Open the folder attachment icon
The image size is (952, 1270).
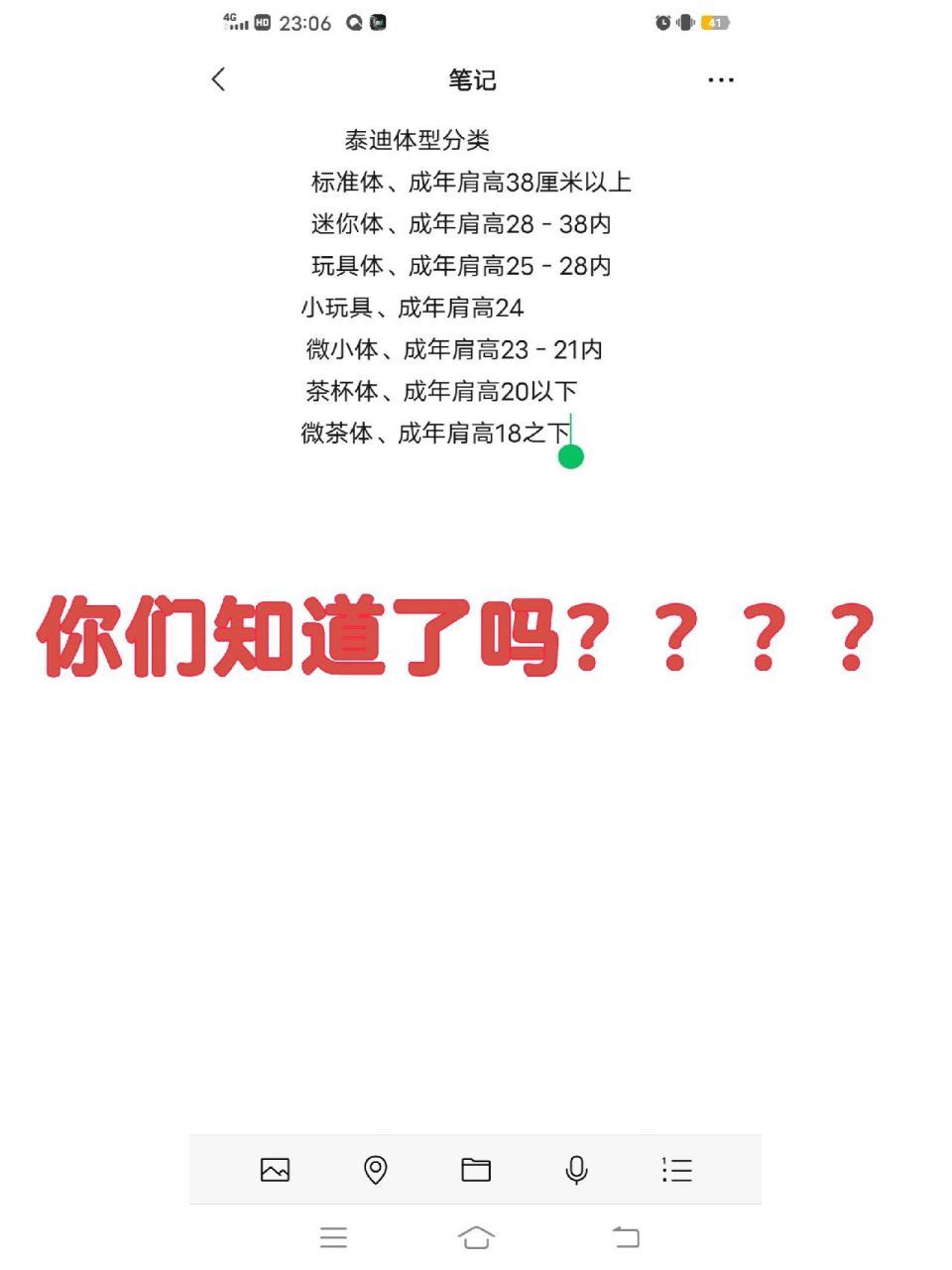pos(475,1170)
